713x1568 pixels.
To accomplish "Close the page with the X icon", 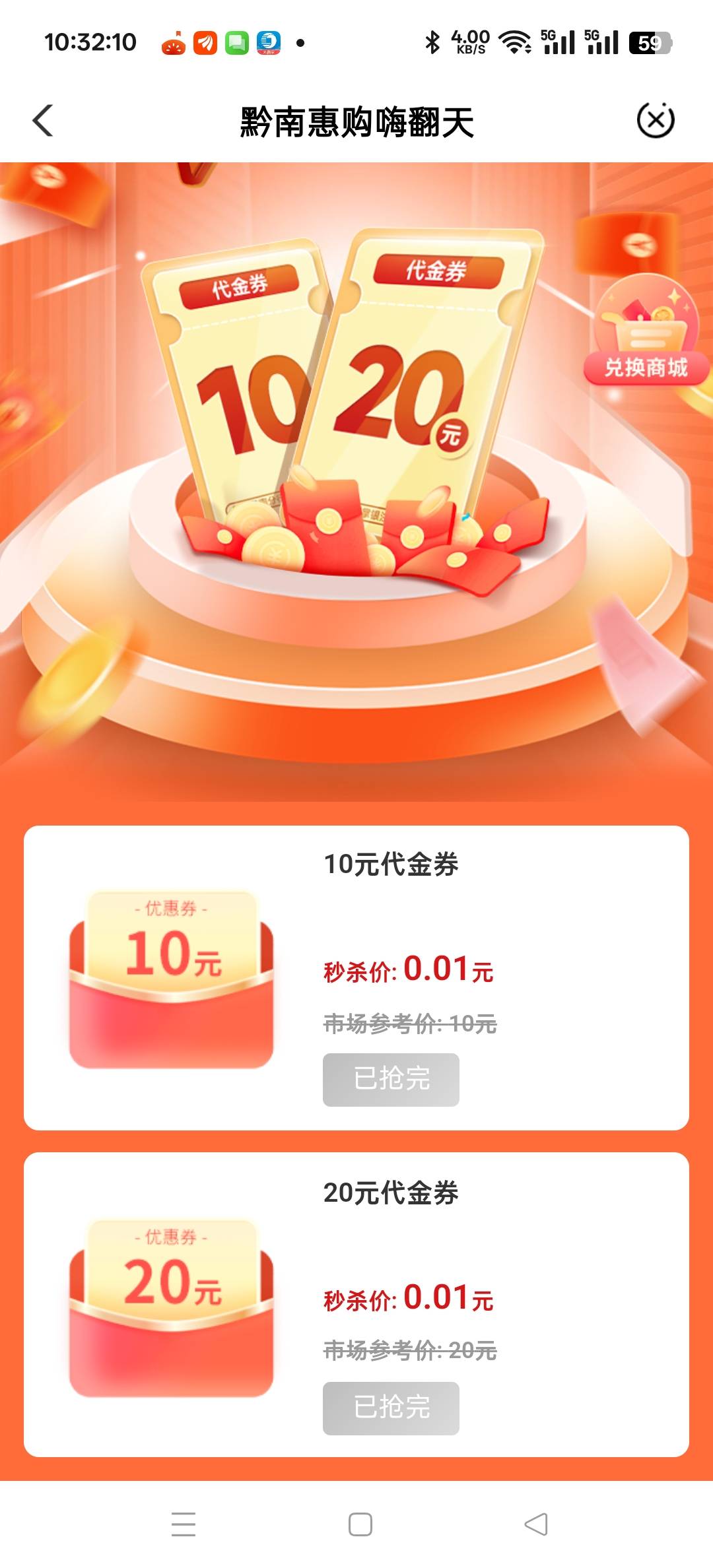I will 656,120.
